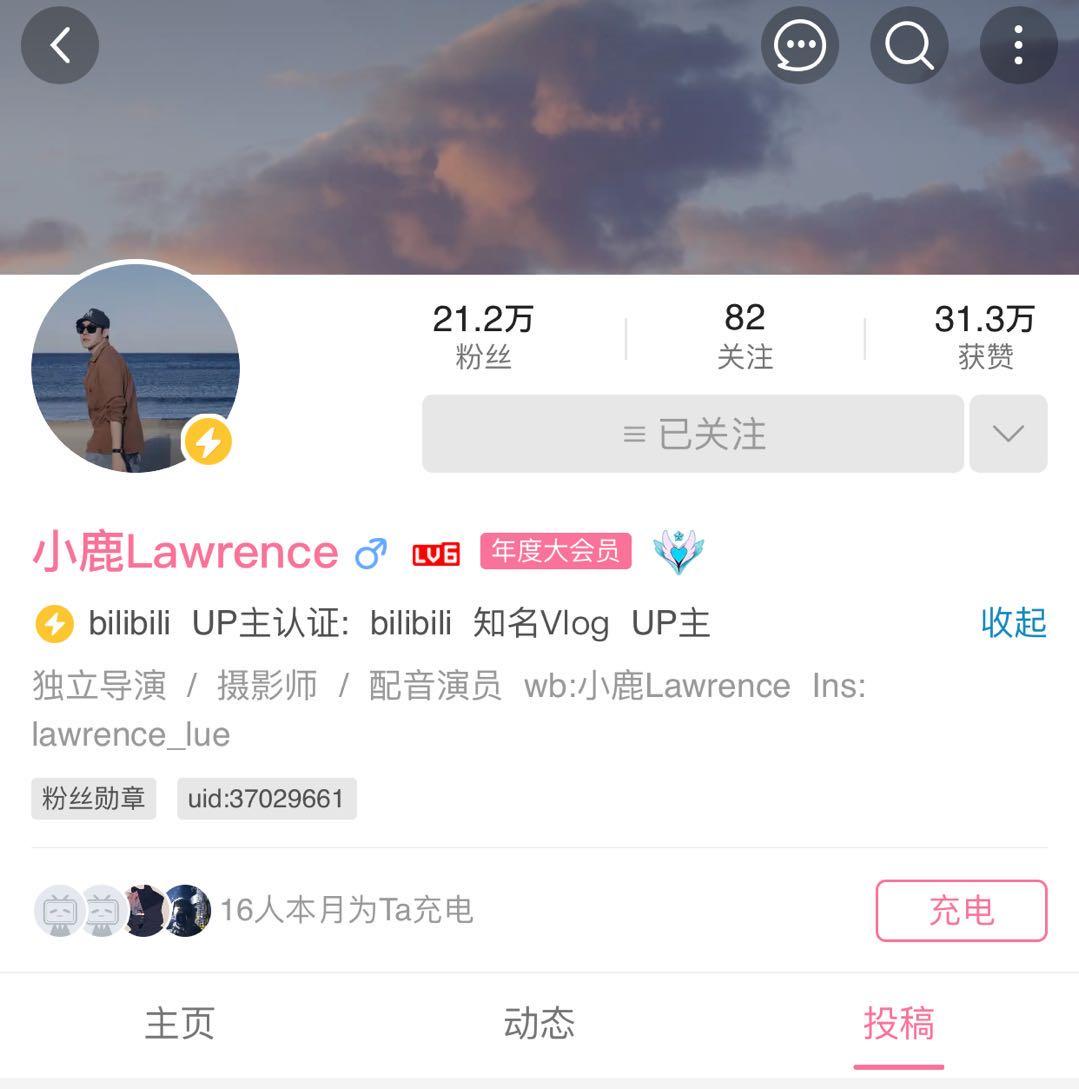
Task: Open the message chat bubble icon
Action: [799, 46]
